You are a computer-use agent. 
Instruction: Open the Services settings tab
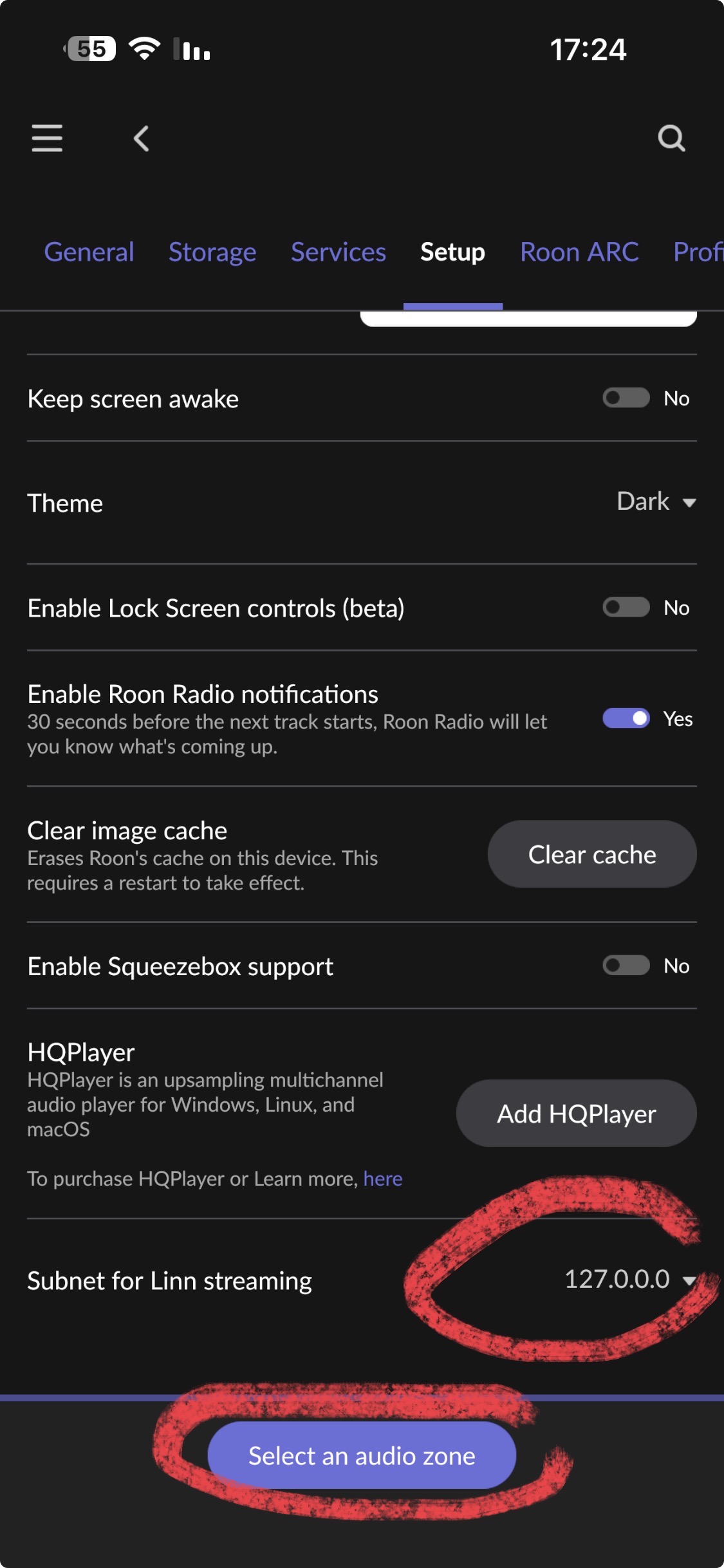[338, 252]
